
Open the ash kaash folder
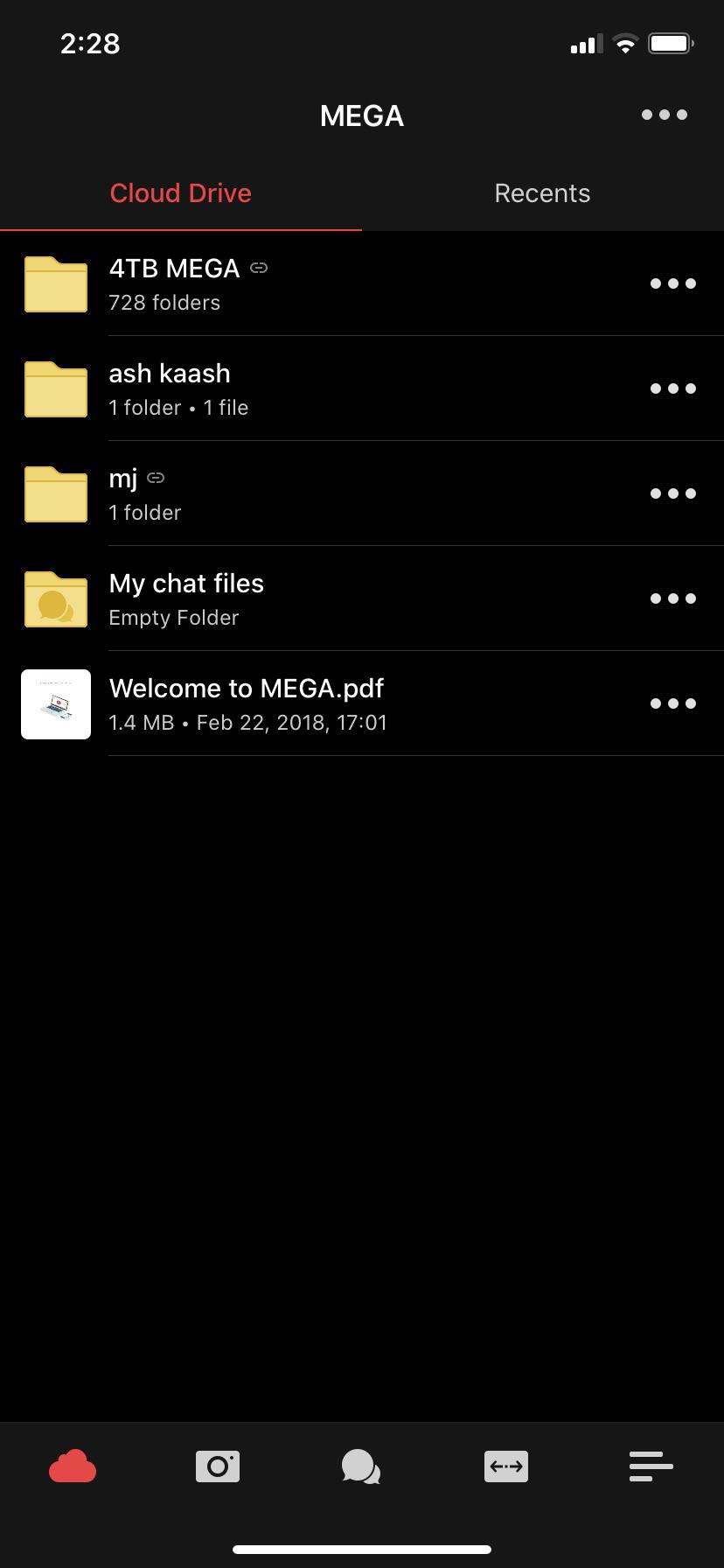click(169, 374)
